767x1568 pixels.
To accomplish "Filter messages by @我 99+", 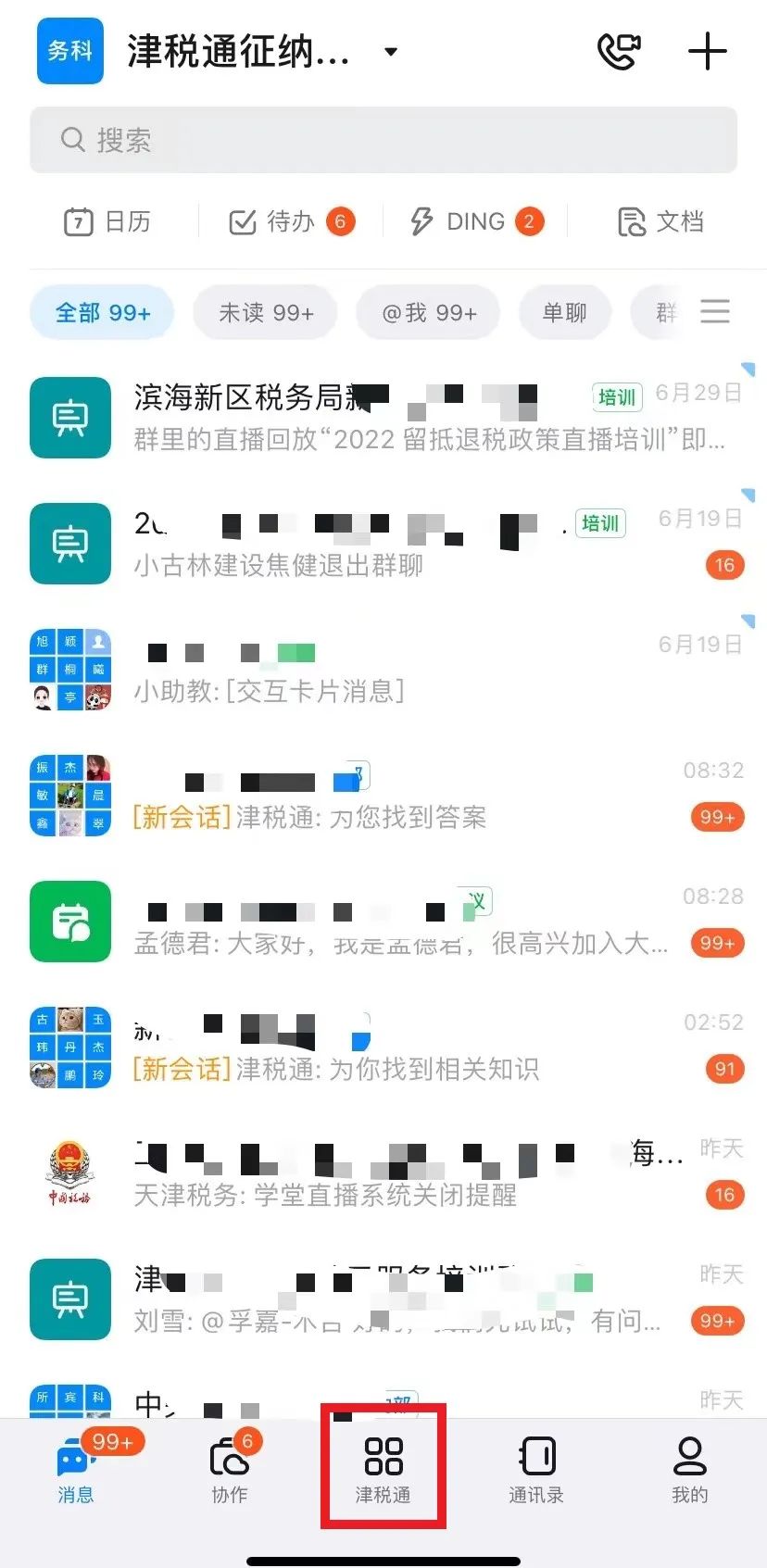I will point(429,313).
